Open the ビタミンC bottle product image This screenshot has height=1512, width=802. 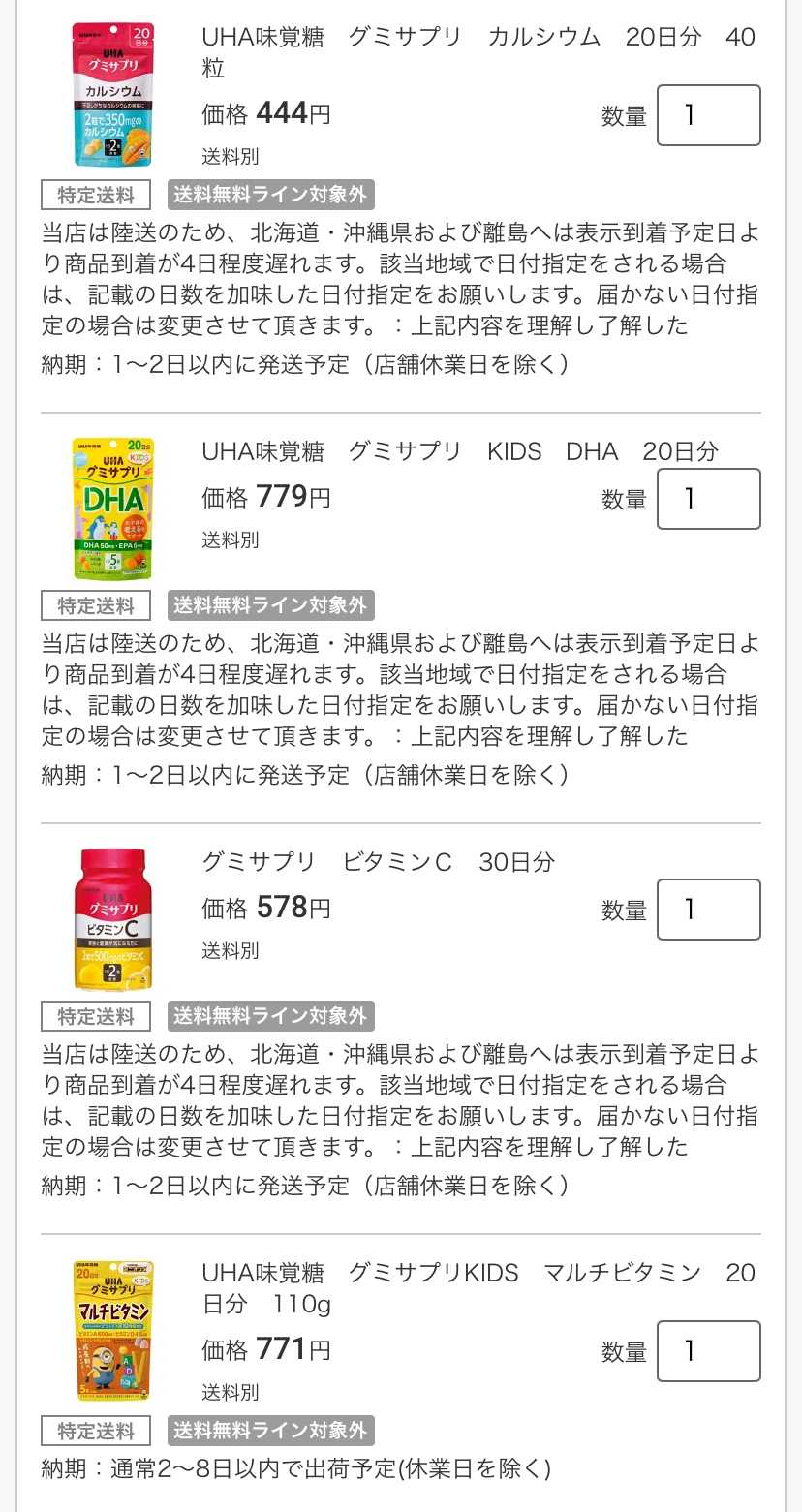click(112, 918)
